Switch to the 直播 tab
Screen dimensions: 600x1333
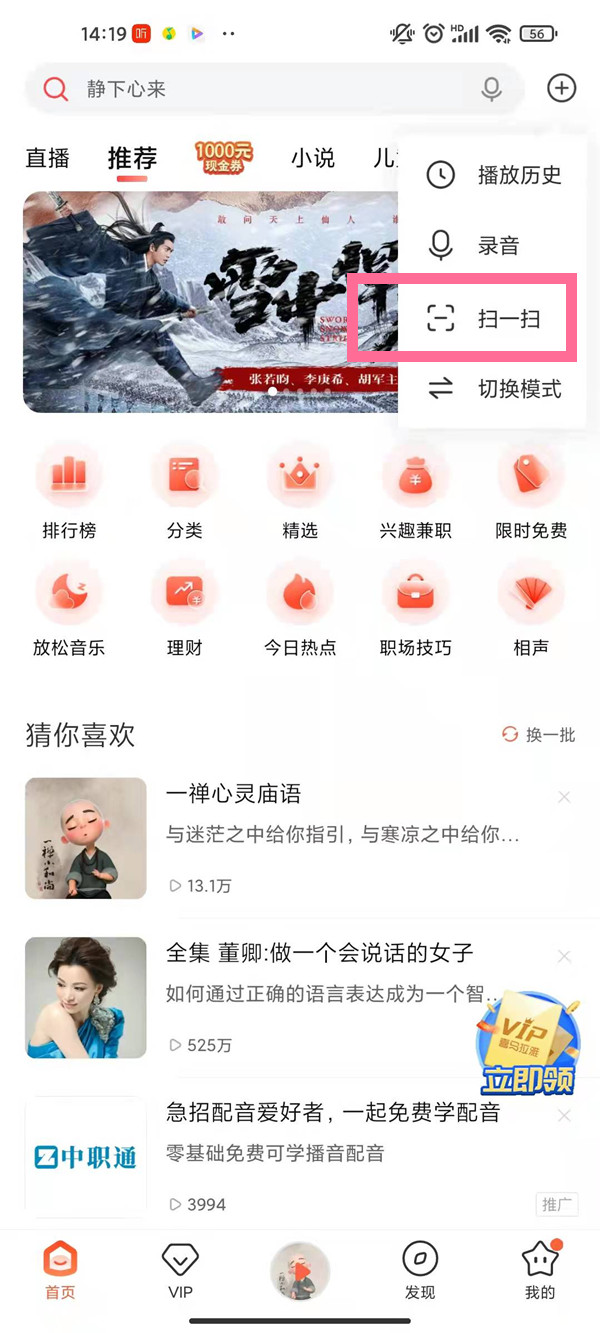48,158
